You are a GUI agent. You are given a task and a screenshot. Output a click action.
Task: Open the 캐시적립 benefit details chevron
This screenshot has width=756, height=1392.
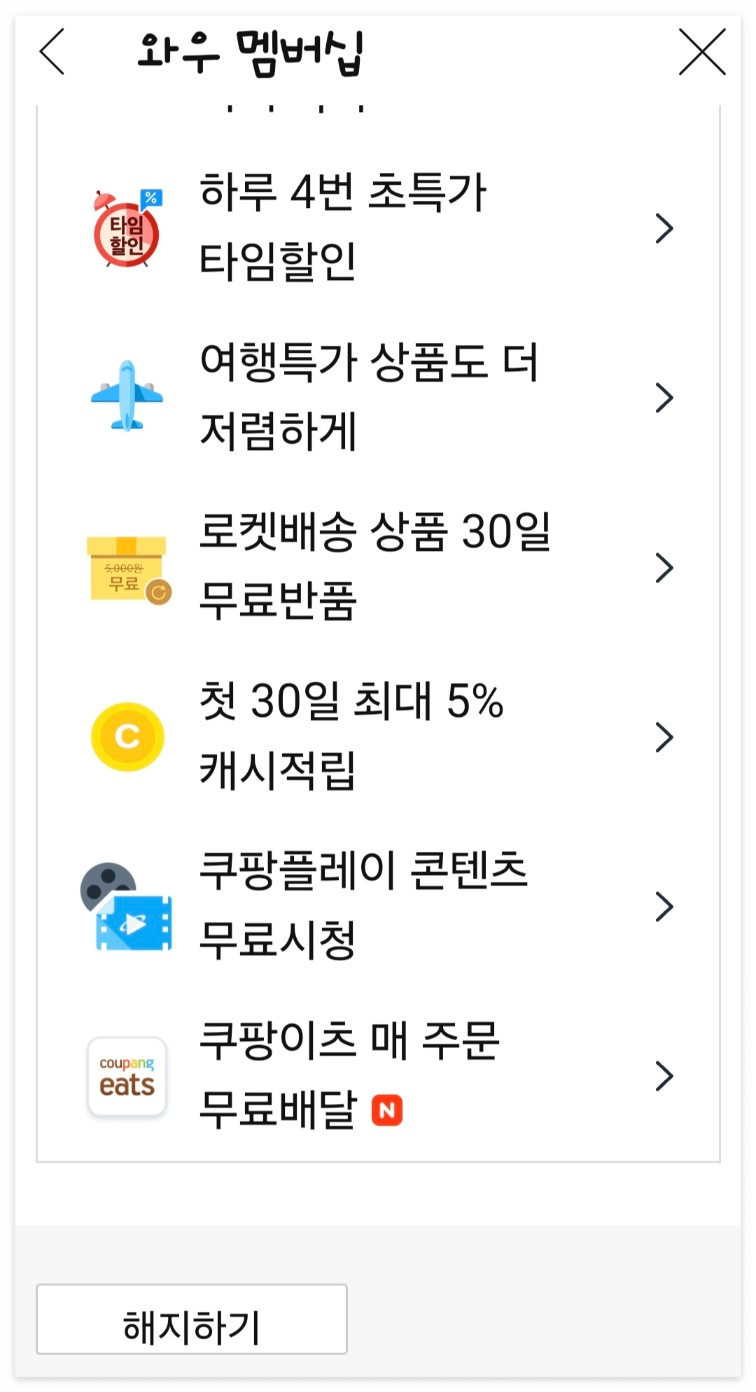pos(664,737)
